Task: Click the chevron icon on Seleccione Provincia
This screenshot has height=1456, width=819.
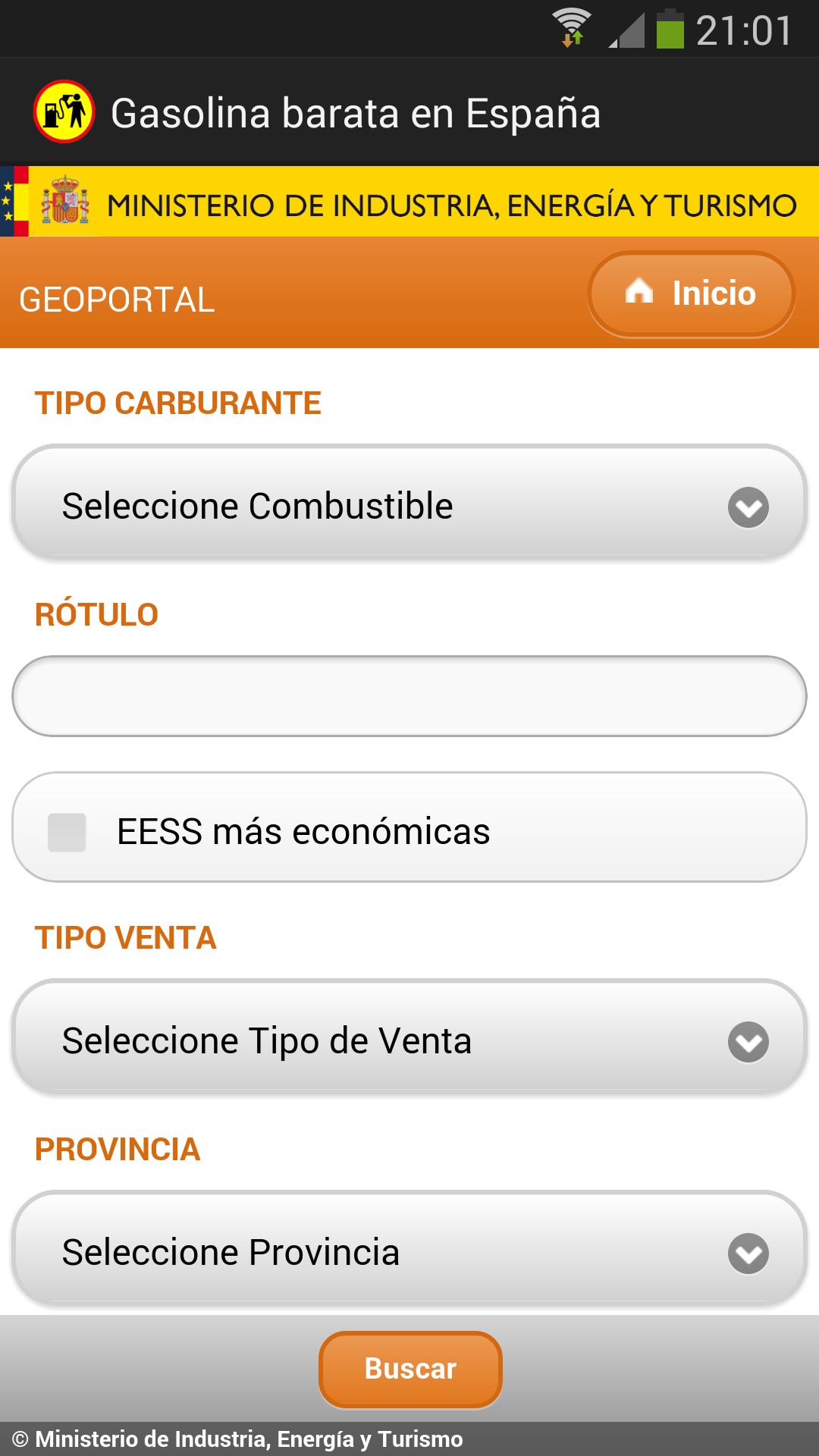Action: 749,1253
